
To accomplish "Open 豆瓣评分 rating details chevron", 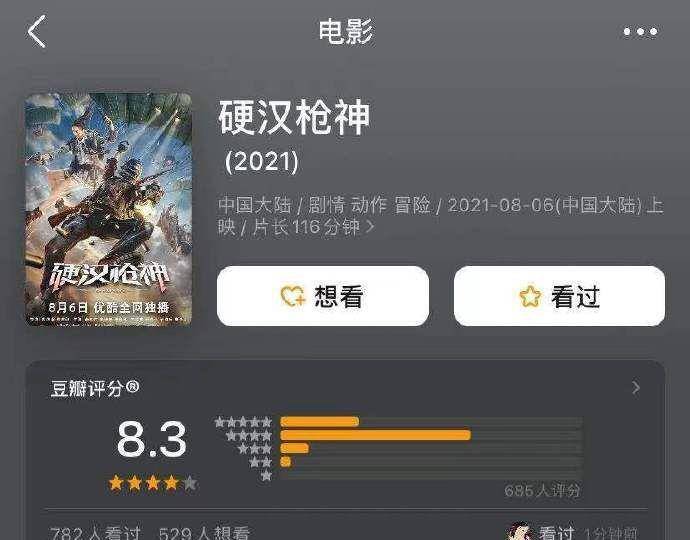I will [x=636, y=388].
